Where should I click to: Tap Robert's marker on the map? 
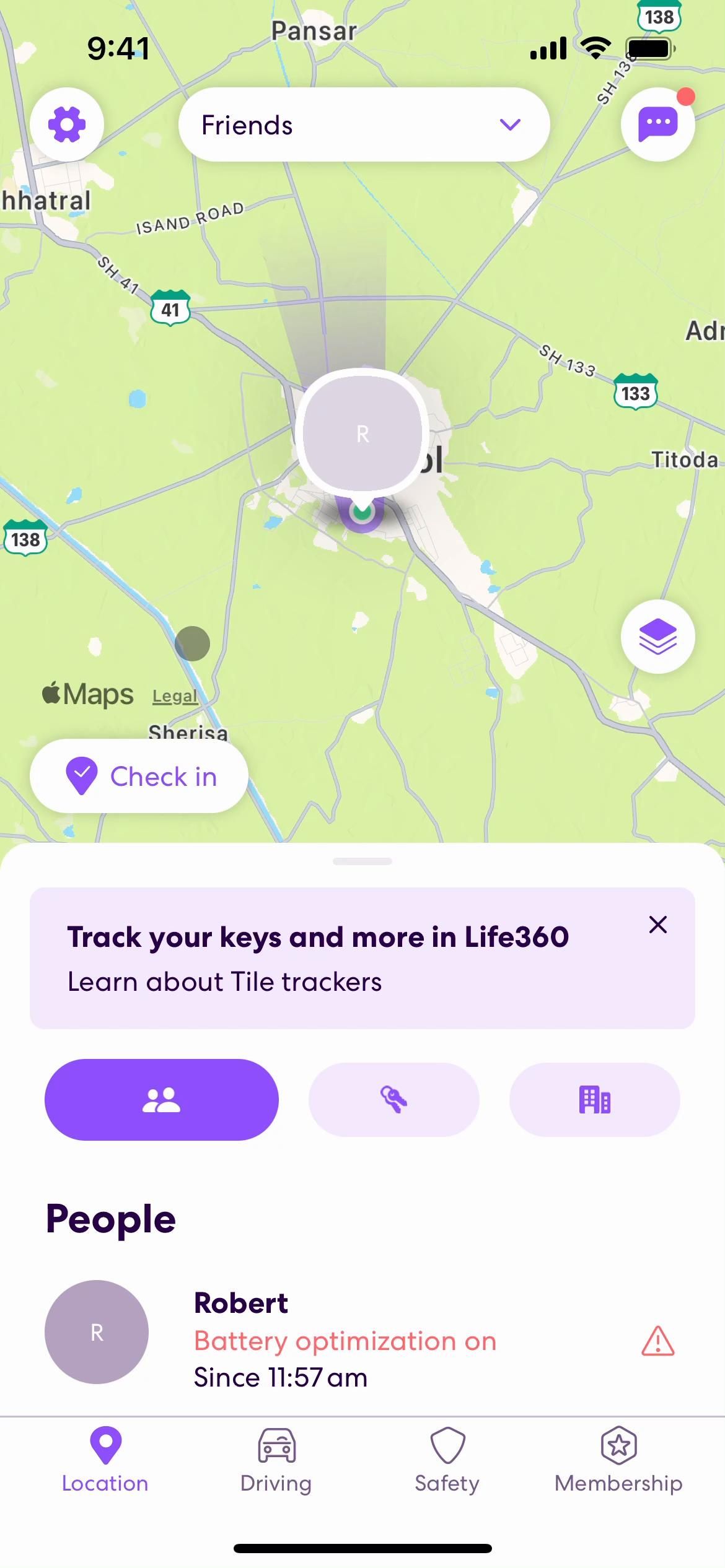point(362,433)
